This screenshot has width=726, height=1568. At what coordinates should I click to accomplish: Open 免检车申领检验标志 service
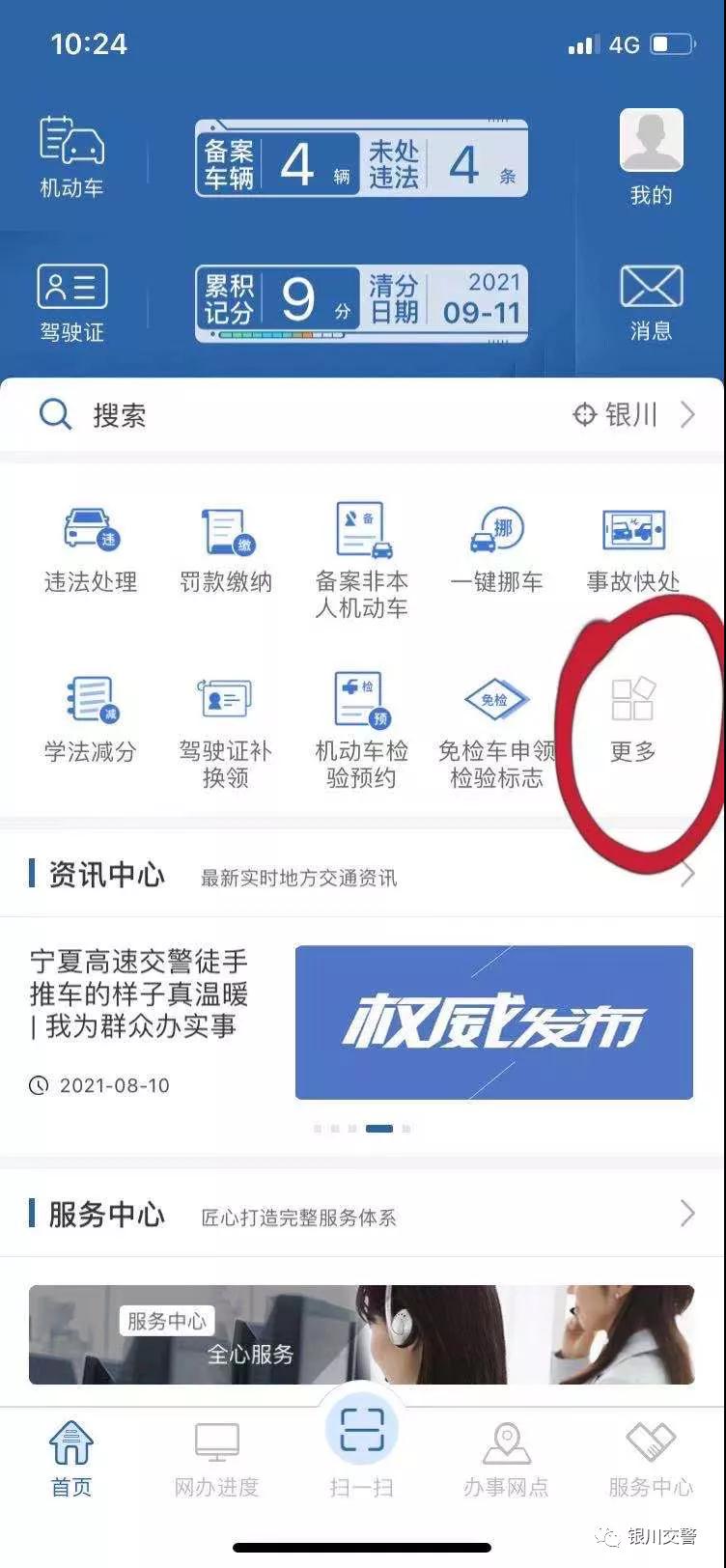[x=496, y=730]
